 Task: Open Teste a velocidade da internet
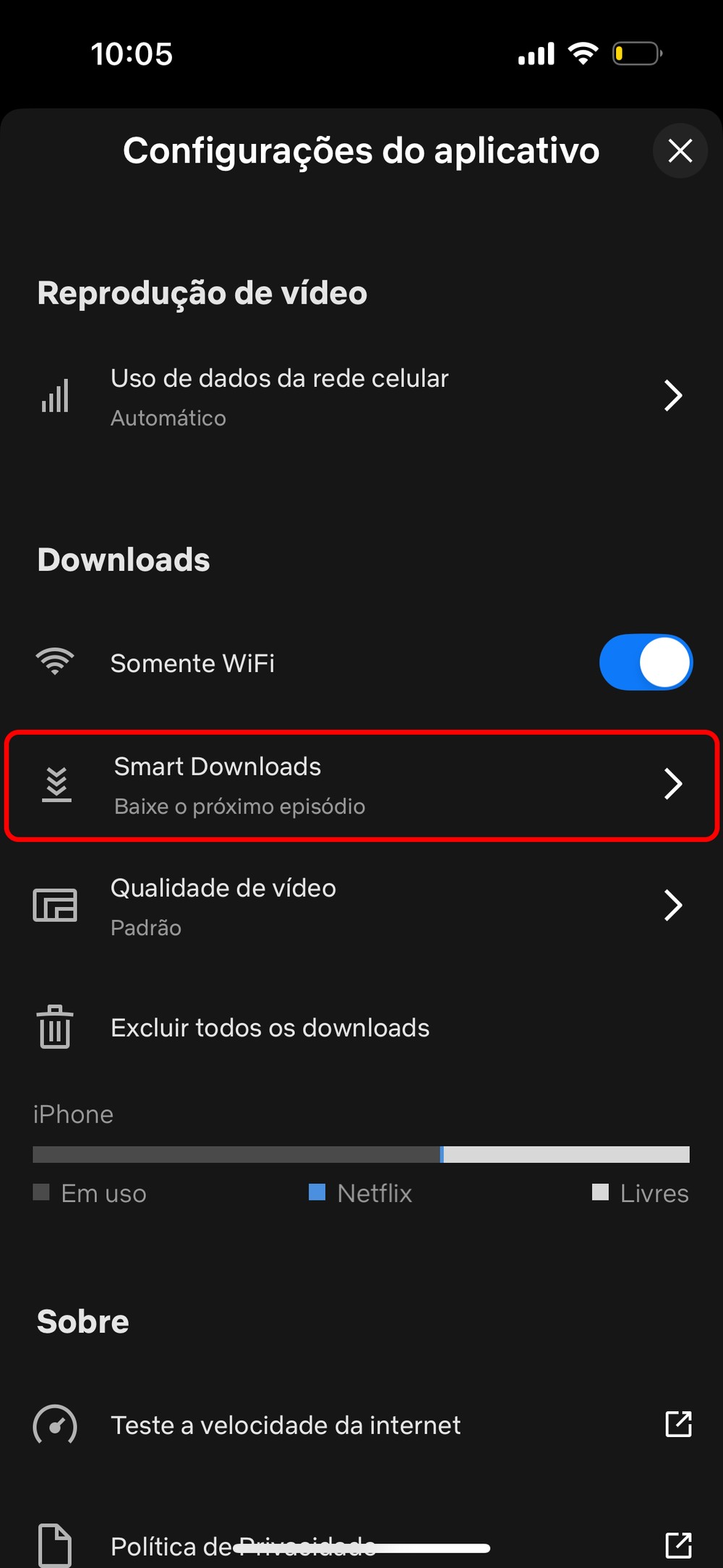pyautogui.click(x=361, y=1425)
